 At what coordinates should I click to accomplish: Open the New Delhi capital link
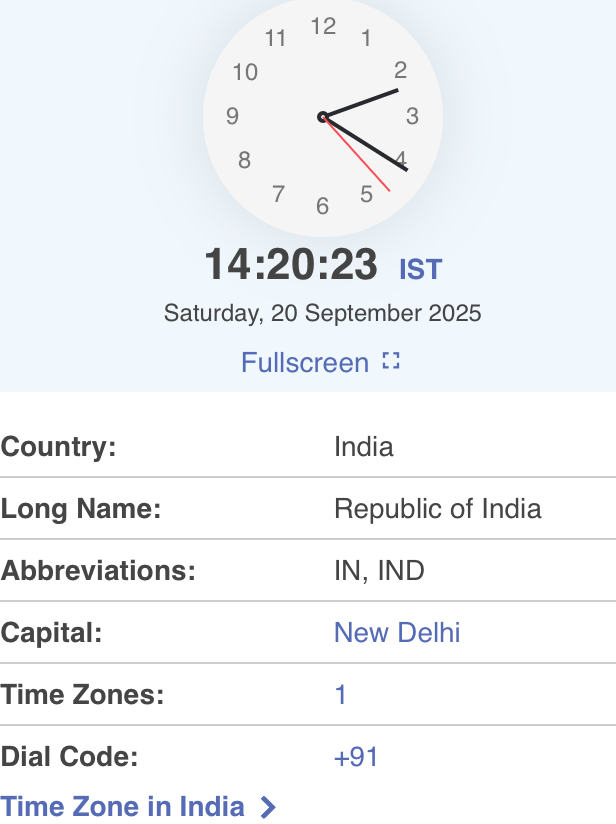point(397,632)
